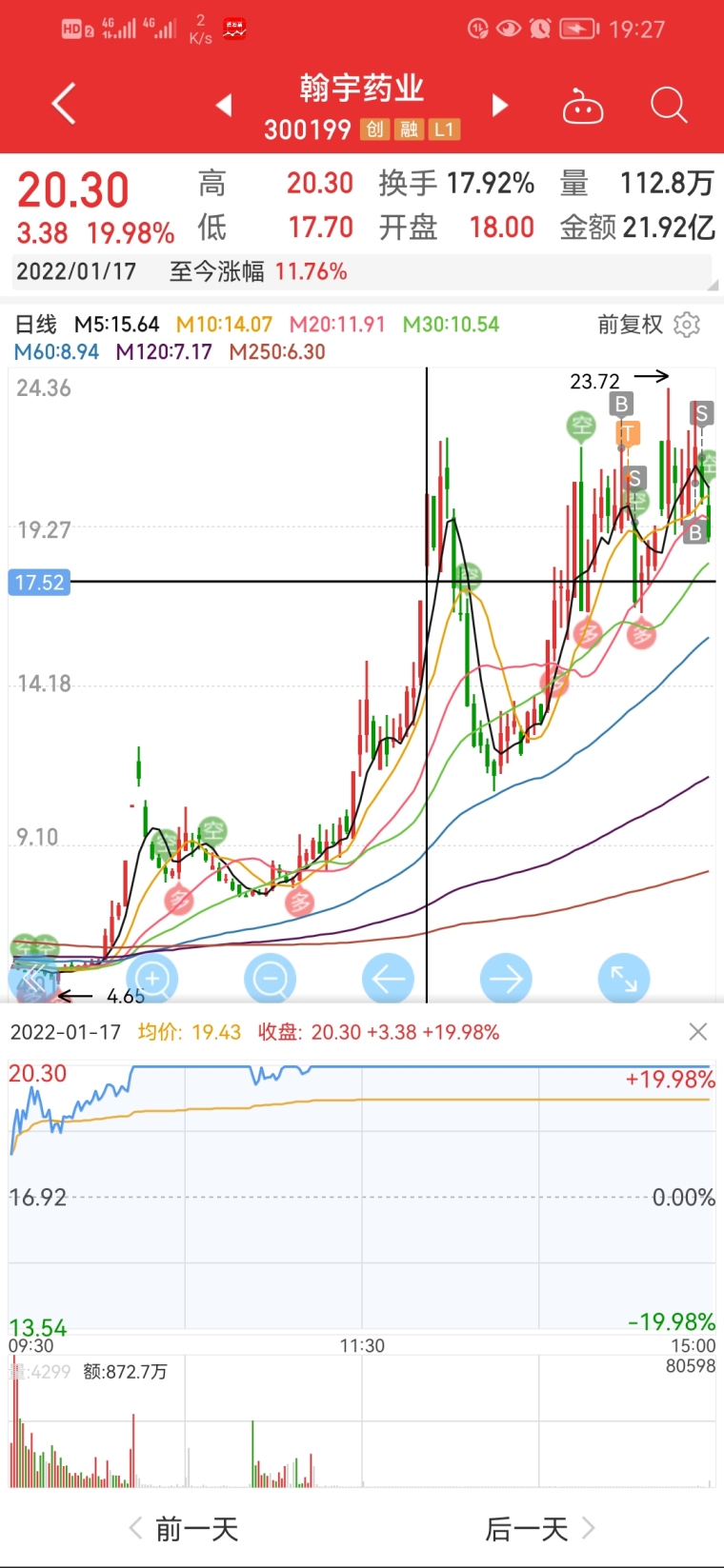Open the robot assistant icon
The width and height of the screenshot is (724, 1568).
pyautogui.click(x=583, y=106)
